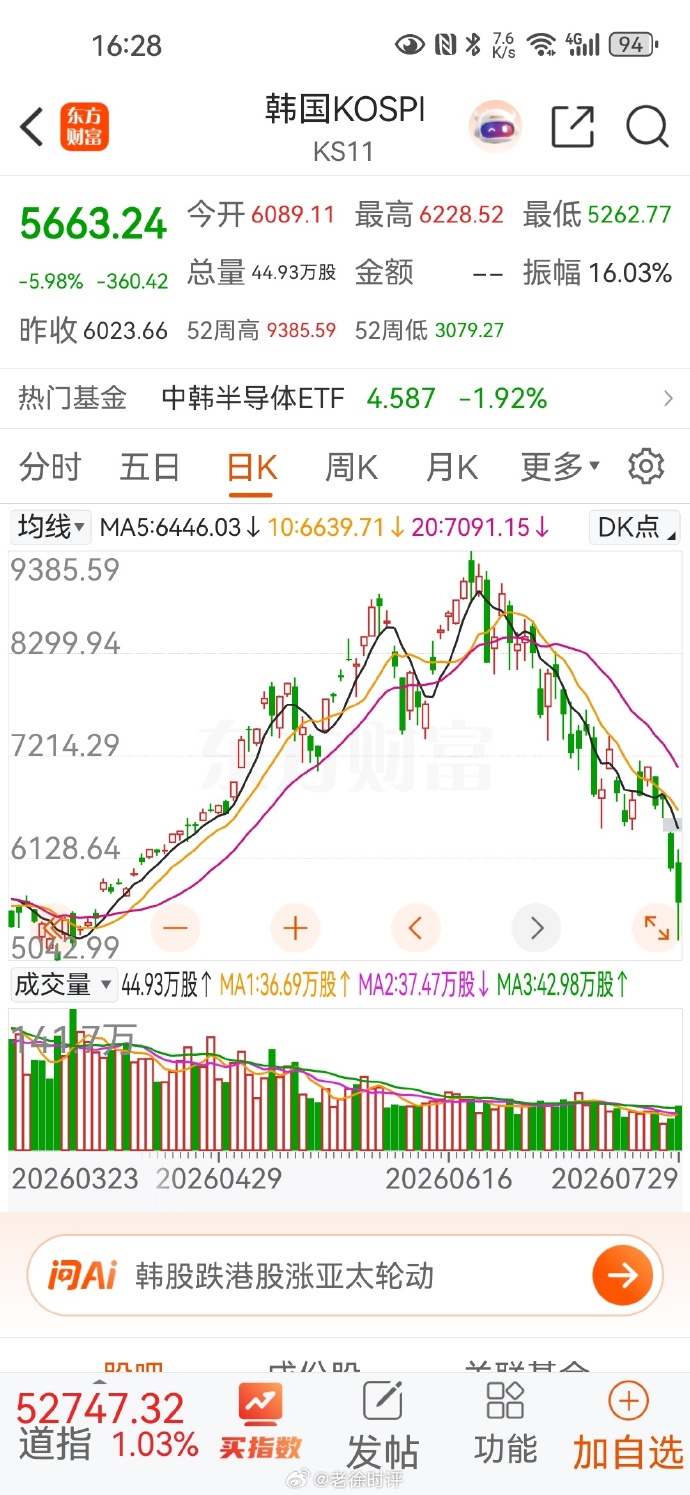The height and width of the screenshot is (1495, 690).
Task: Open the 中韩半导体ETF hot fund row
Action: [345, 398]
